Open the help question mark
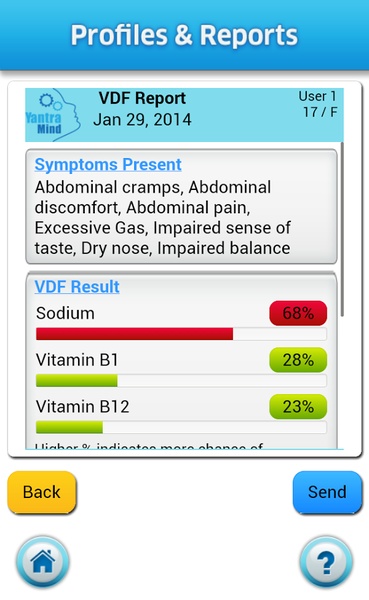Screen dimensions: 369x600 point(326,561)
